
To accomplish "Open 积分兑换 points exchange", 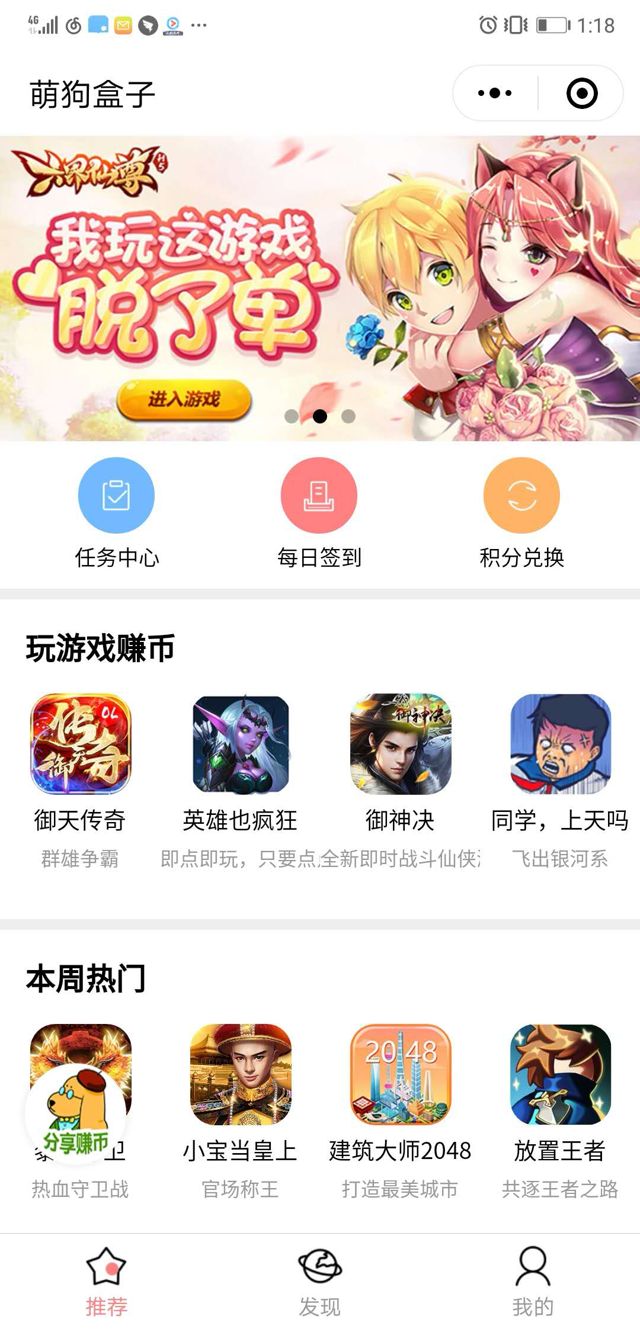I will [521, 496].
